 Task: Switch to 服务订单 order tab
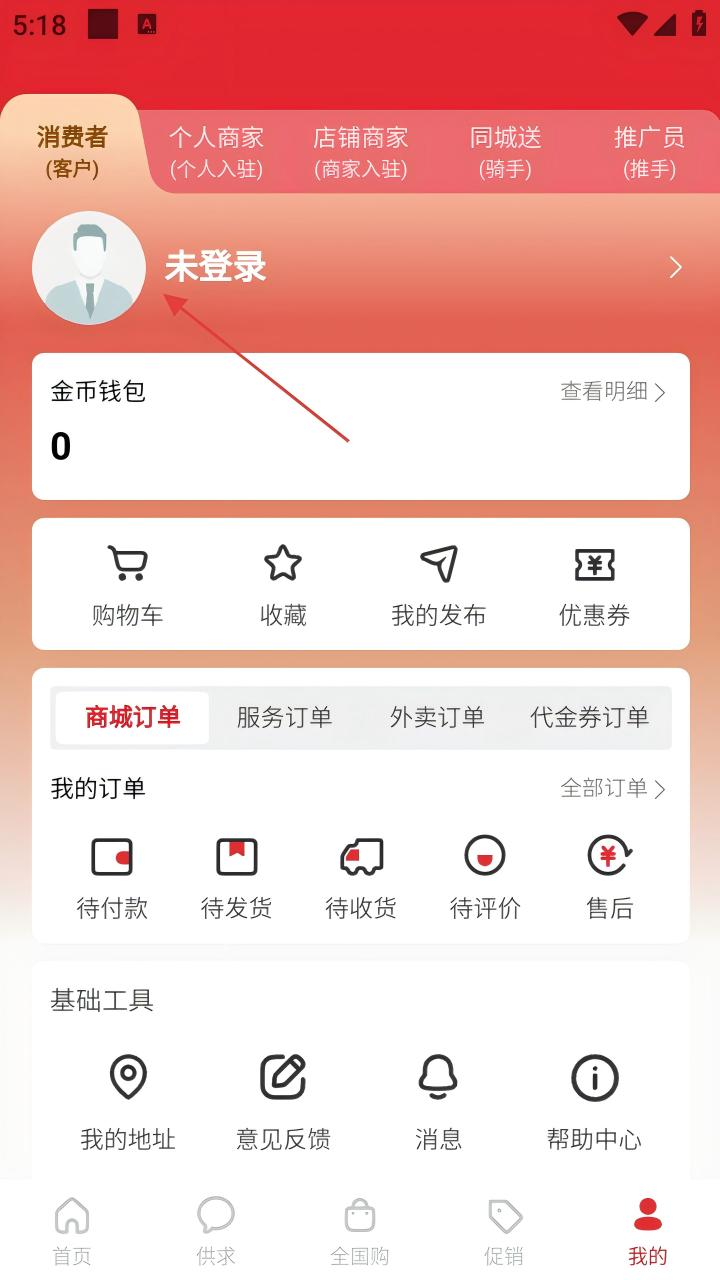[x=284, y=717]
